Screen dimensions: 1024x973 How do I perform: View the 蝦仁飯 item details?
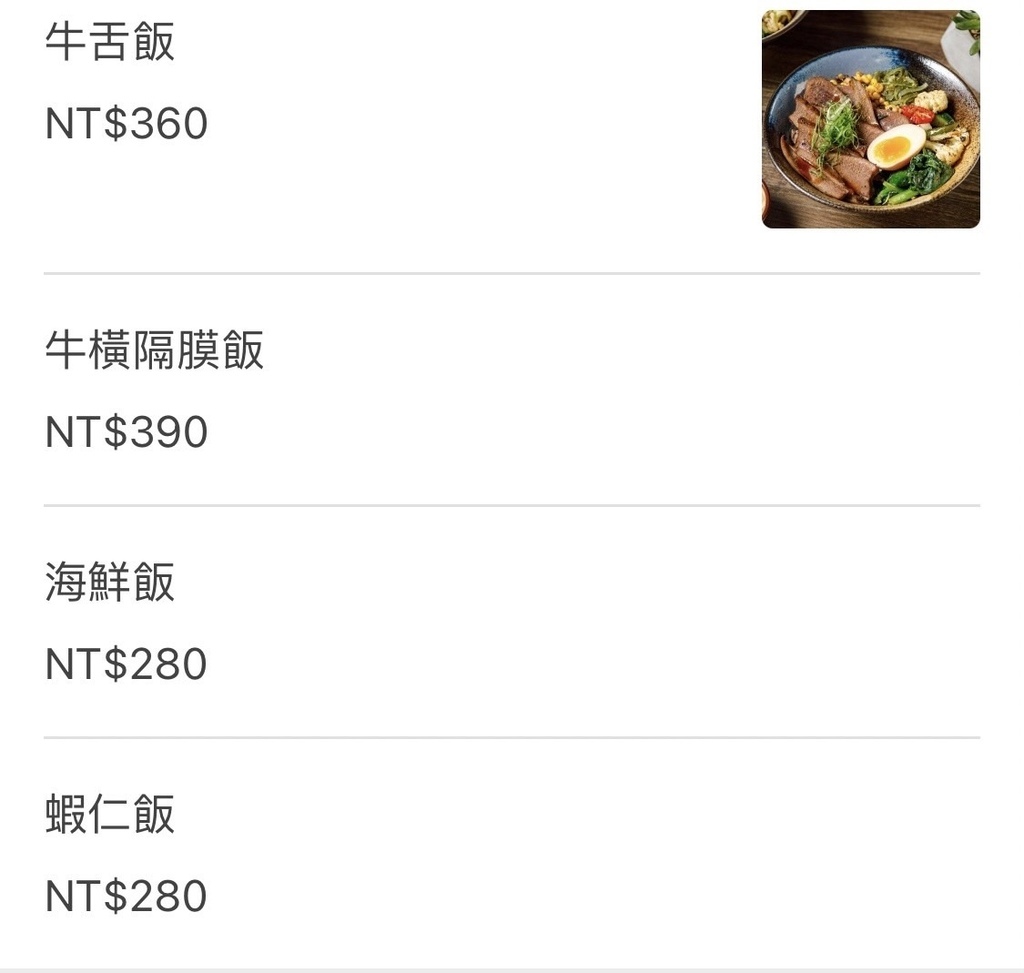[110, 815]
